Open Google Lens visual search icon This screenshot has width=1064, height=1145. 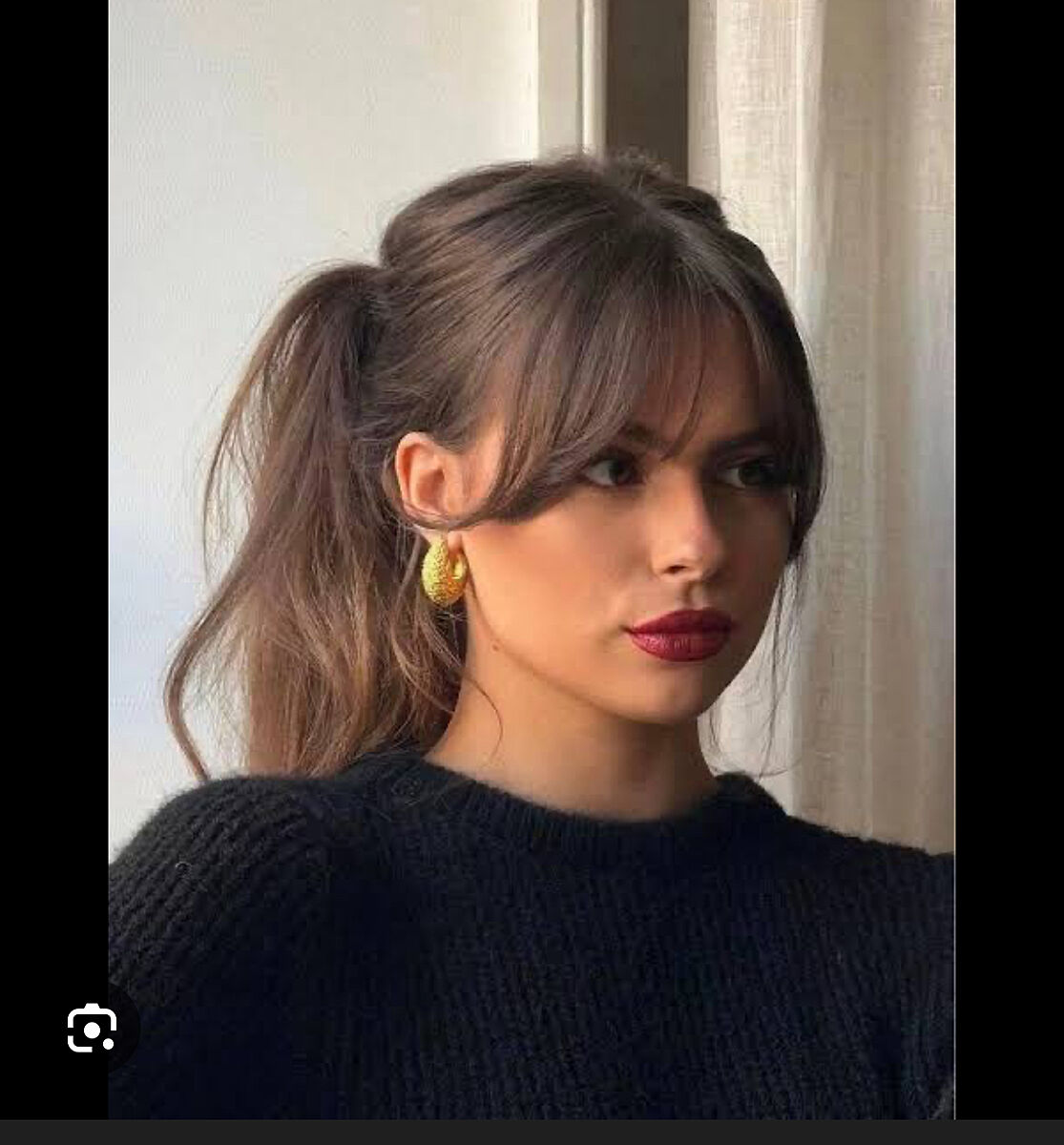pos(92,1029)
